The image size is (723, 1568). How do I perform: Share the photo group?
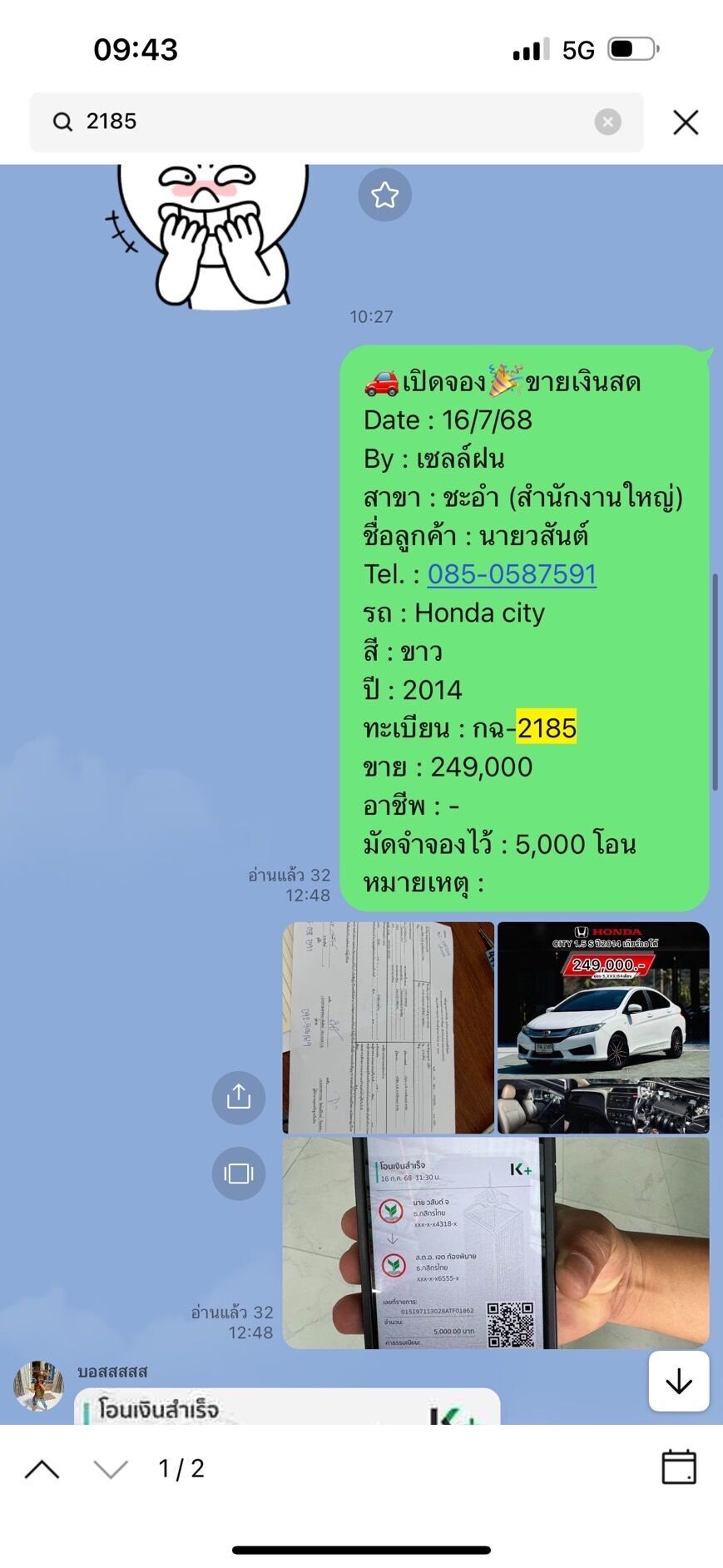(239, 1097)
